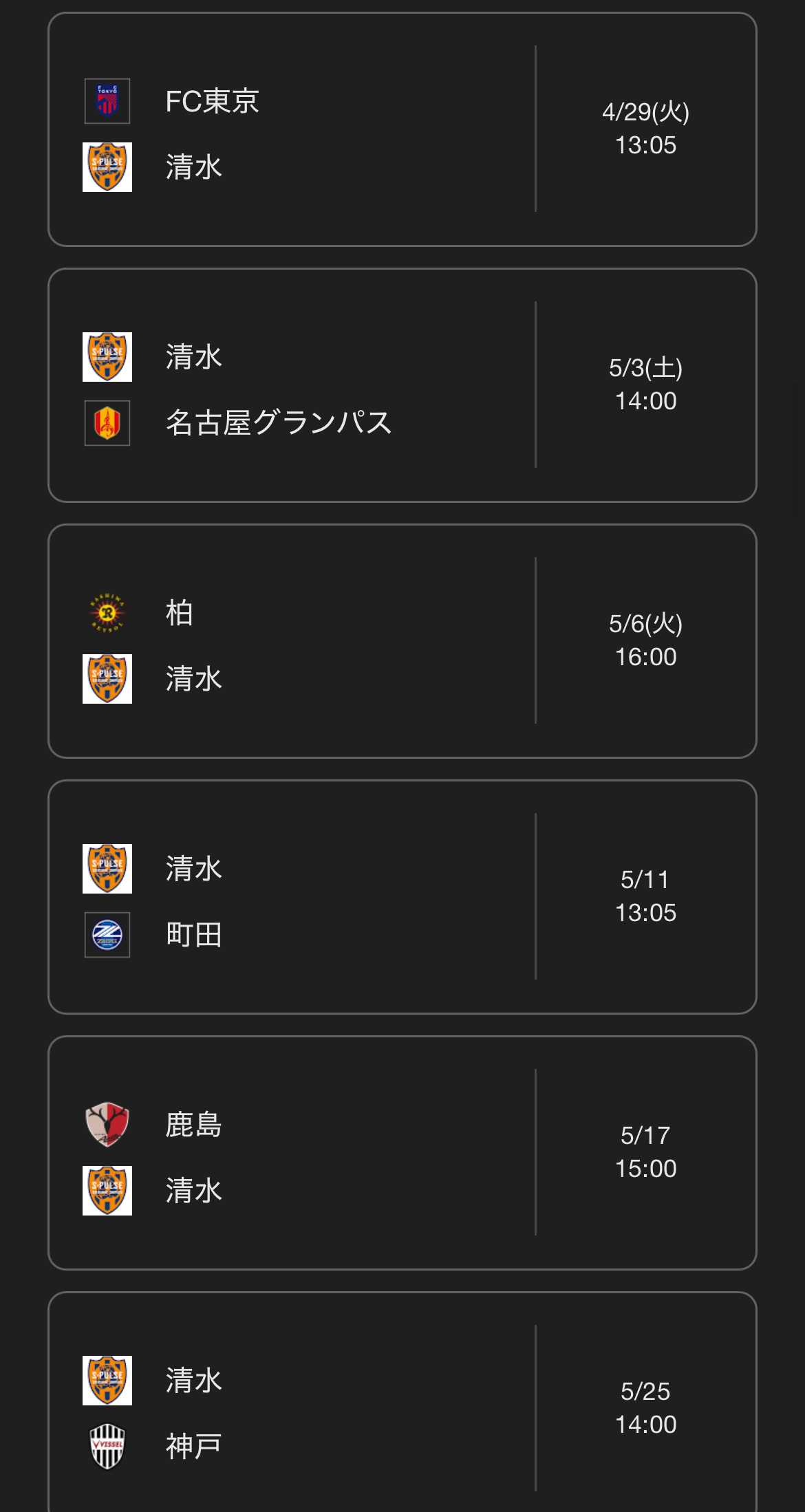Select the 清水 vs 町田 match on 5/11
805x1512 pixels.
point(402,897)
